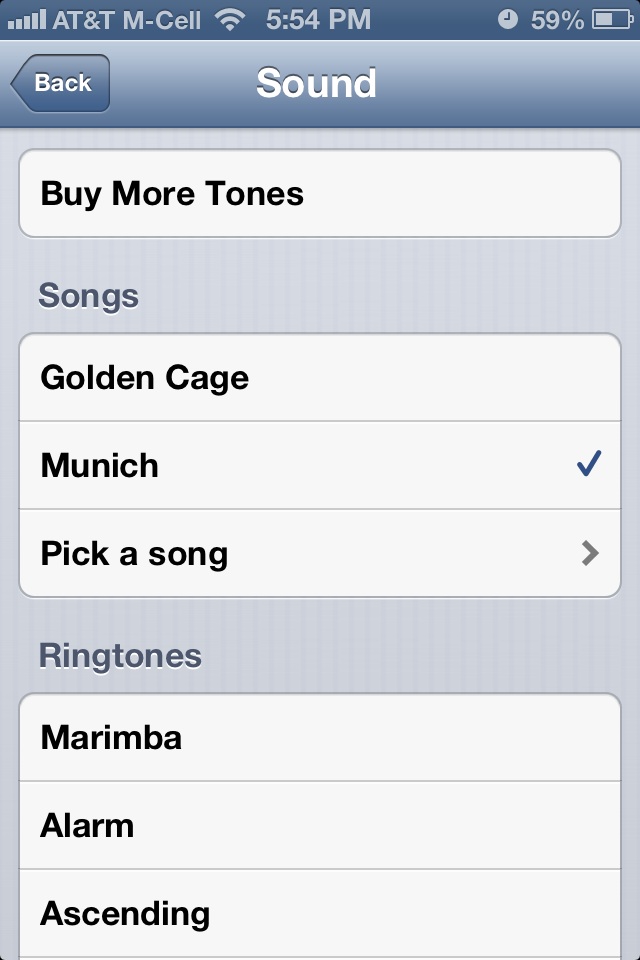Go back using the Back button

click(x=62, y=84)
